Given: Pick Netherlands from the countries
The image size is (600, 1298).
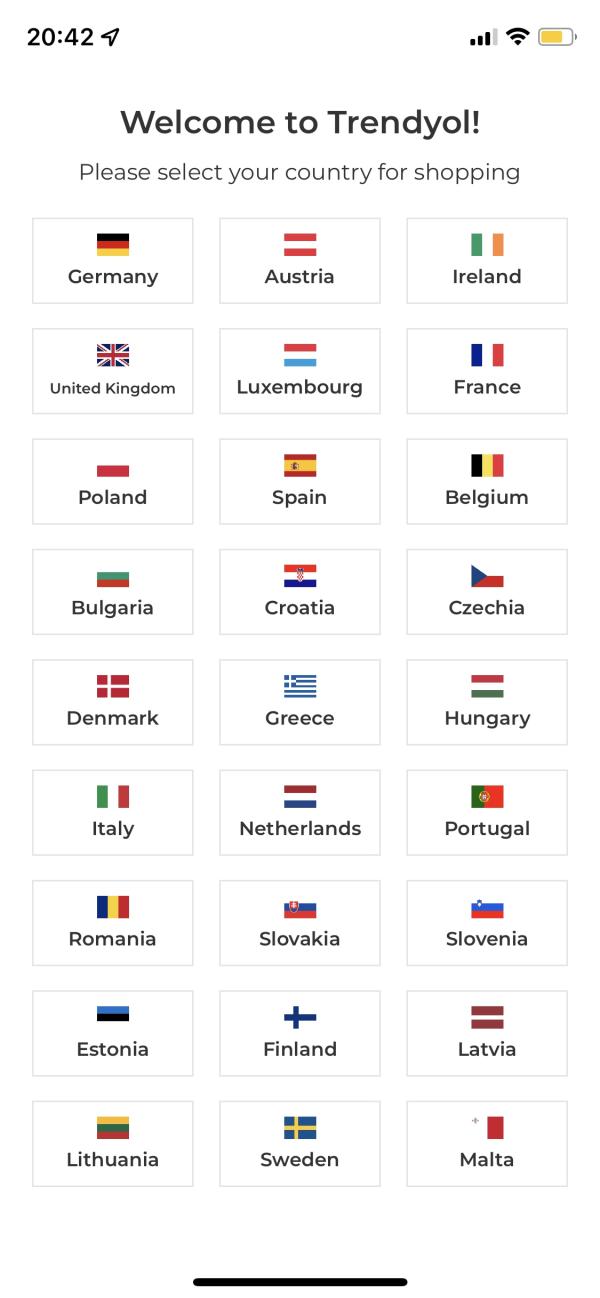Looking at the screenshot, I should (300, 812).
